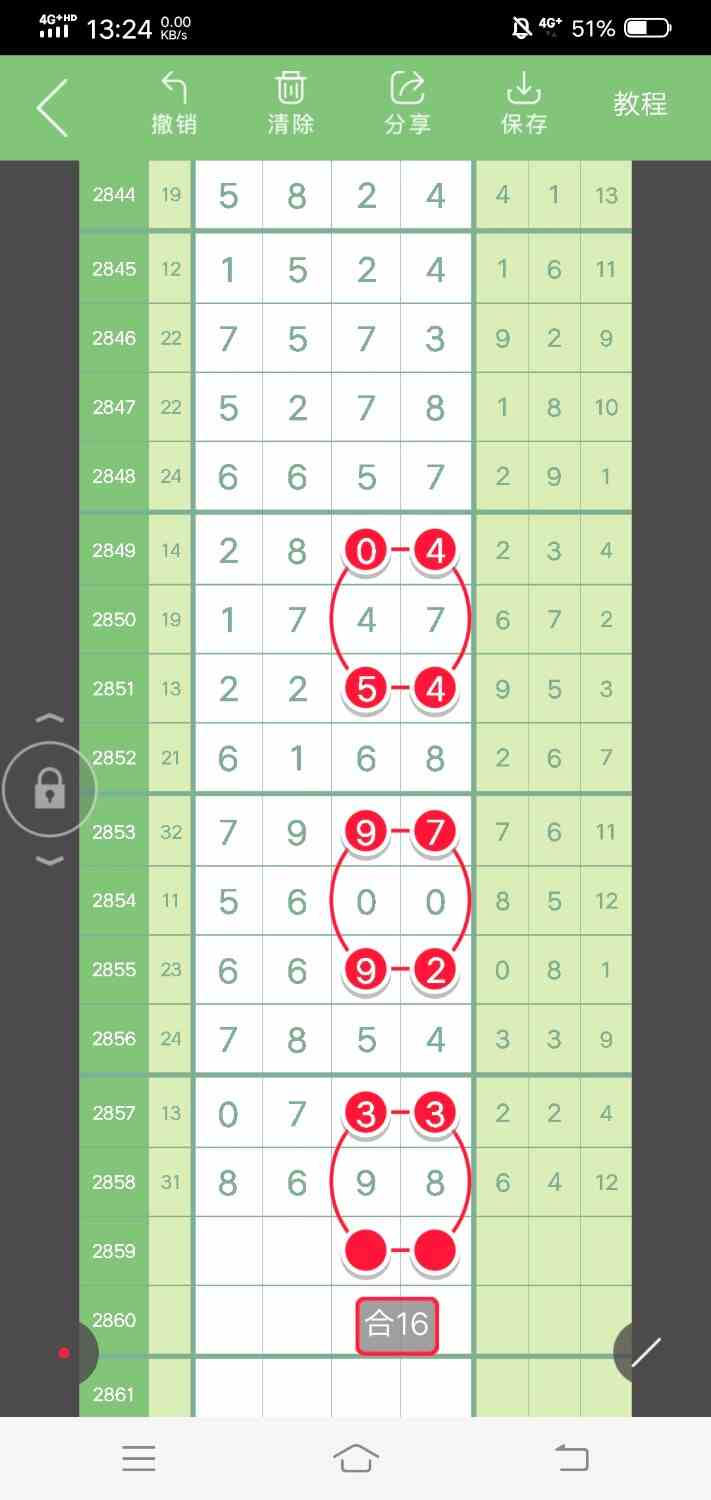Go to the system home screen
The width and height of the screenshot is (711, 1500).
pyautogui.click(x=356, y=1458)
